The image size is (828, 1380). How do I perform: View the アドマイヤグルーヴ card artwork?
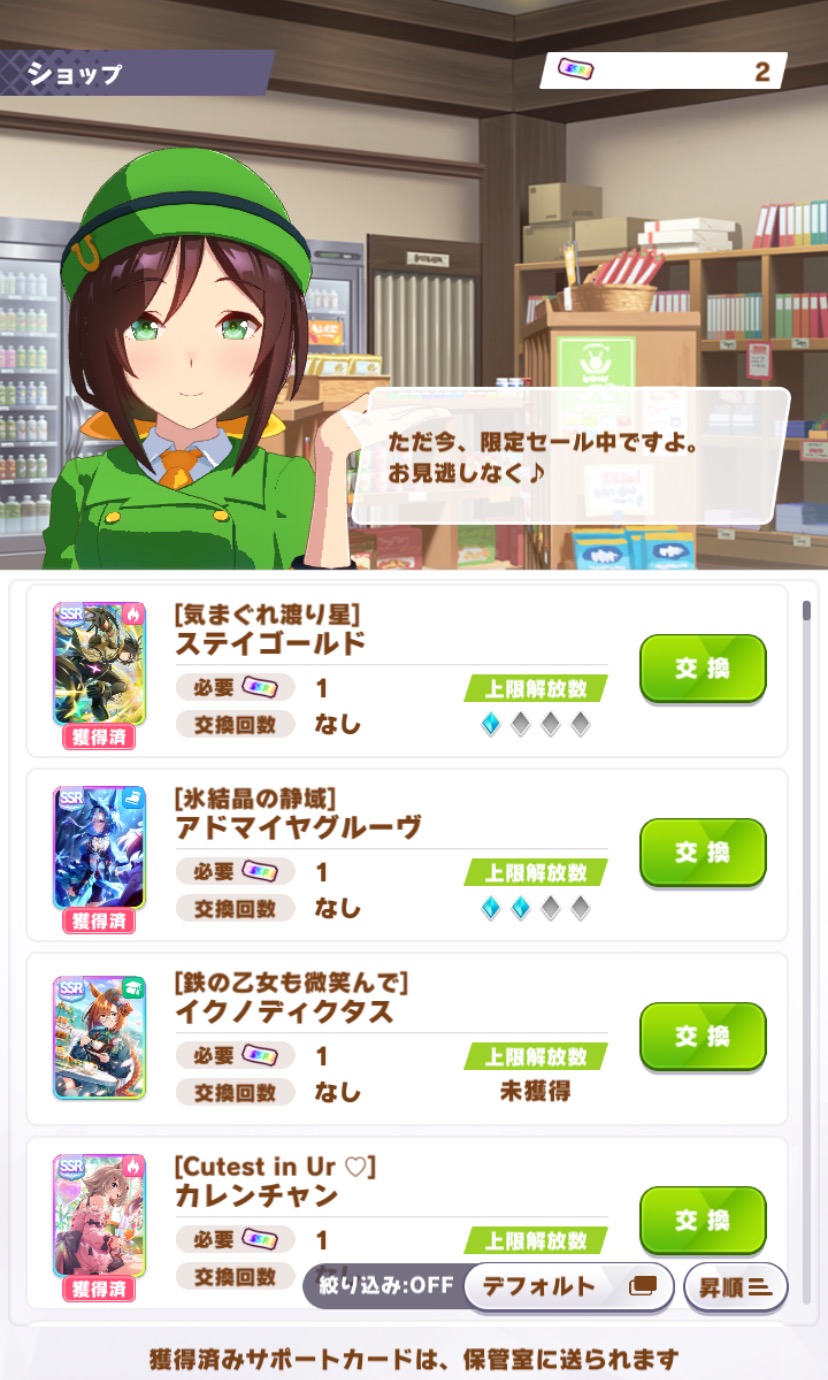pyautogui.click(x=99, y=848)
